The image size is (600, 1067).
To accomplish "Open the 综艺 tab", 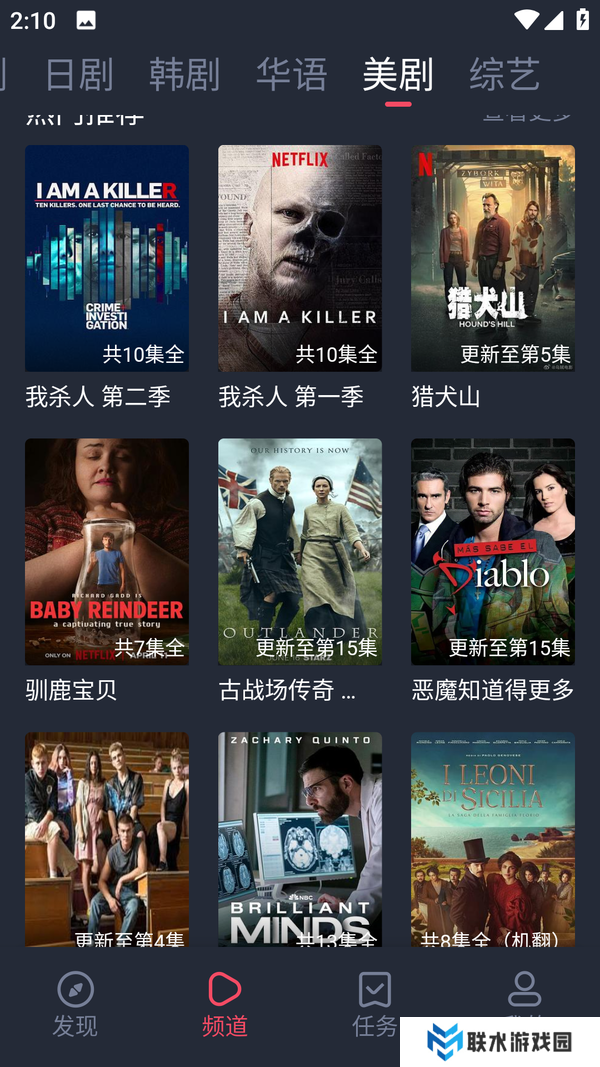I will coord(504,75).
